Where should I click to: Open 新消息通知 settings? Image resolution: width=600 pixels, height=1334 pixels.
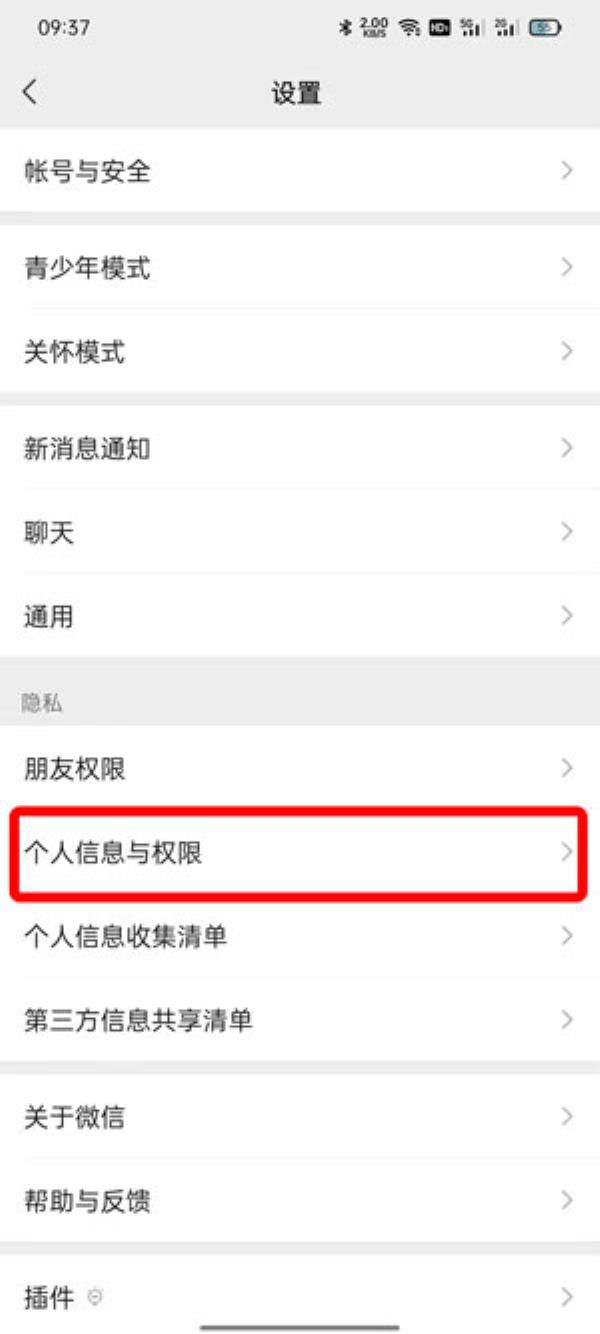tap(300, 447)
